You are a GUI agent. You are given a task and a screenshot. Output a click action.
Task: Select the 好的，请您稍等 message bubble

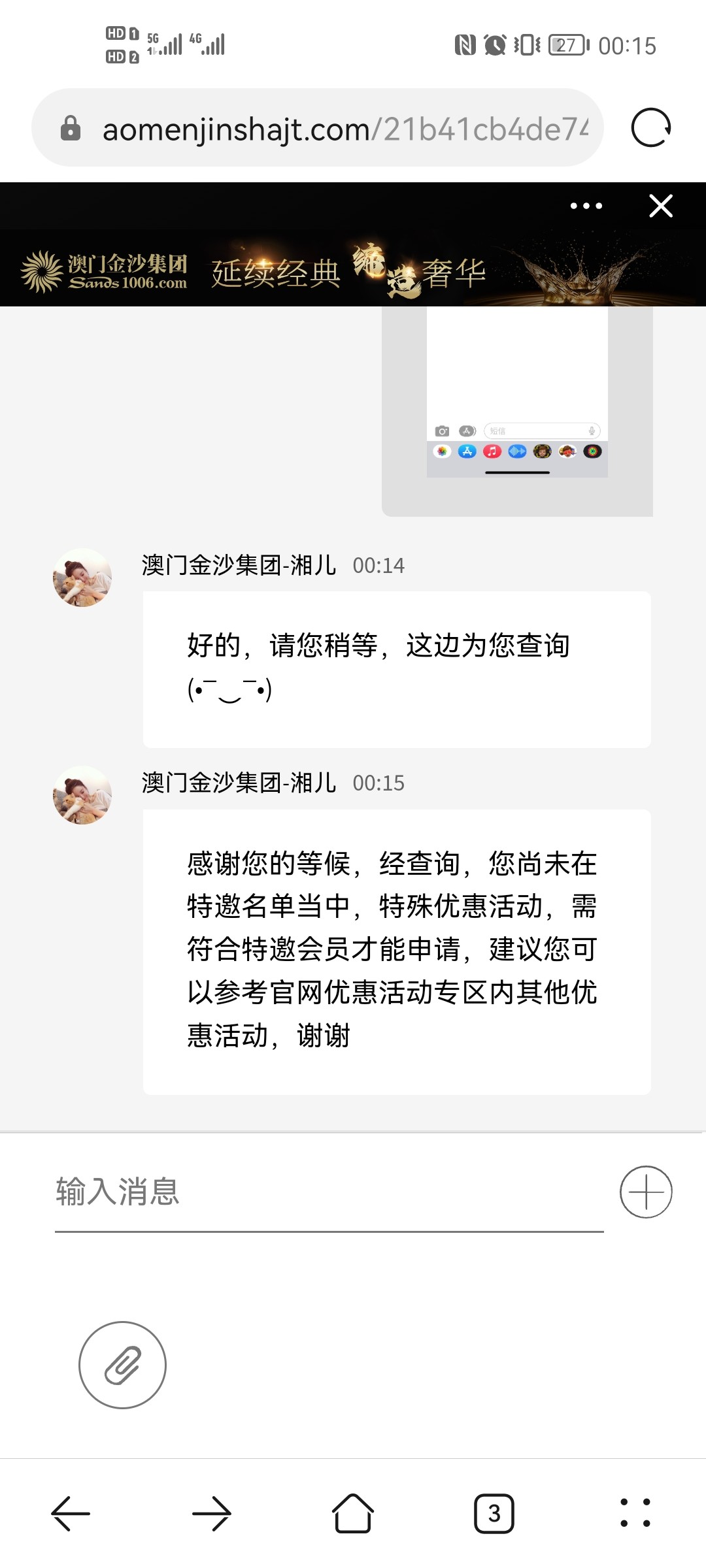395,670
